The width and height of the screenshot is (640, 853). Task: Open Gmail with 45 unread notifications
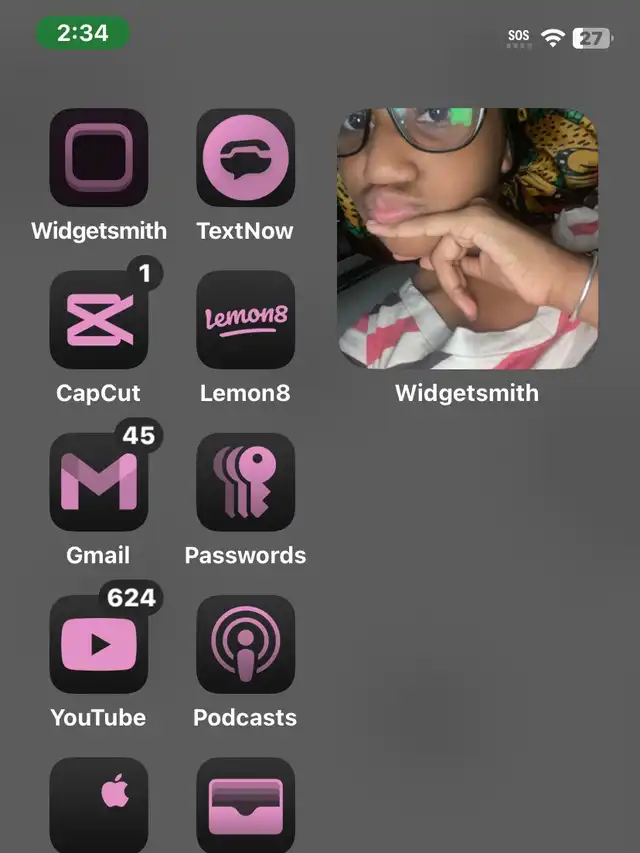coord(98,482)
